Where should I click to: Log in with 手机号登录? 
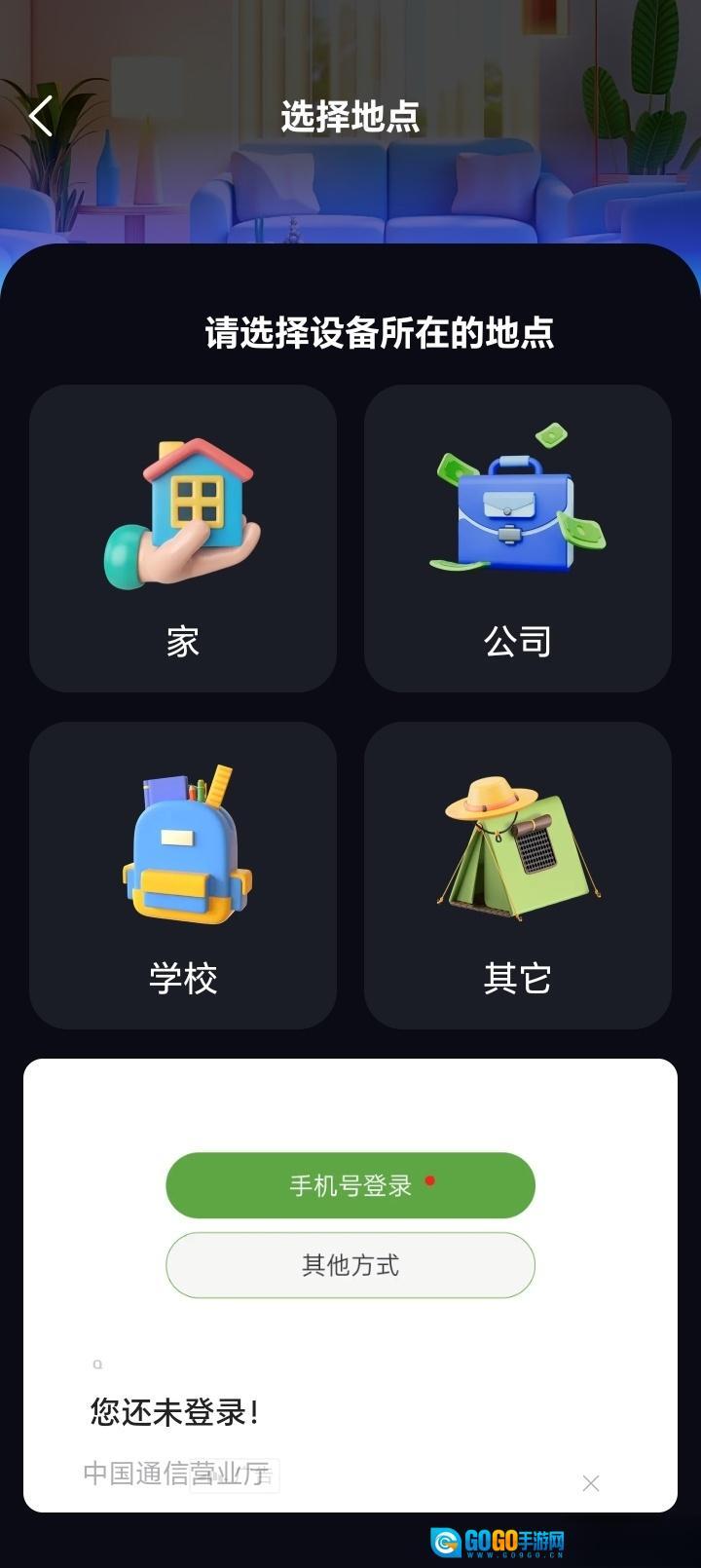coord(350,1185)
